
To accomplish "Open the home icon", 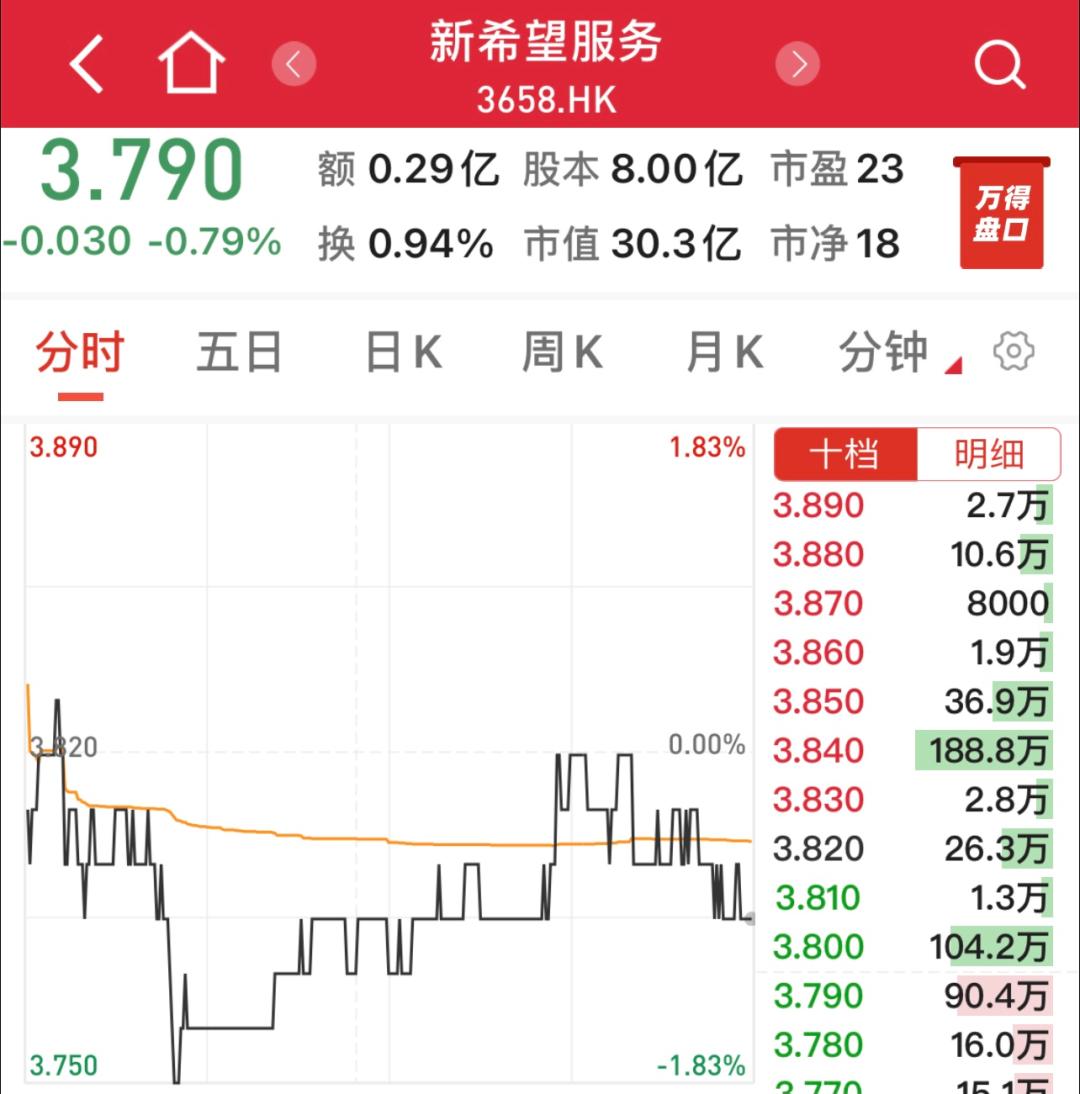I will tap(191, 63).
